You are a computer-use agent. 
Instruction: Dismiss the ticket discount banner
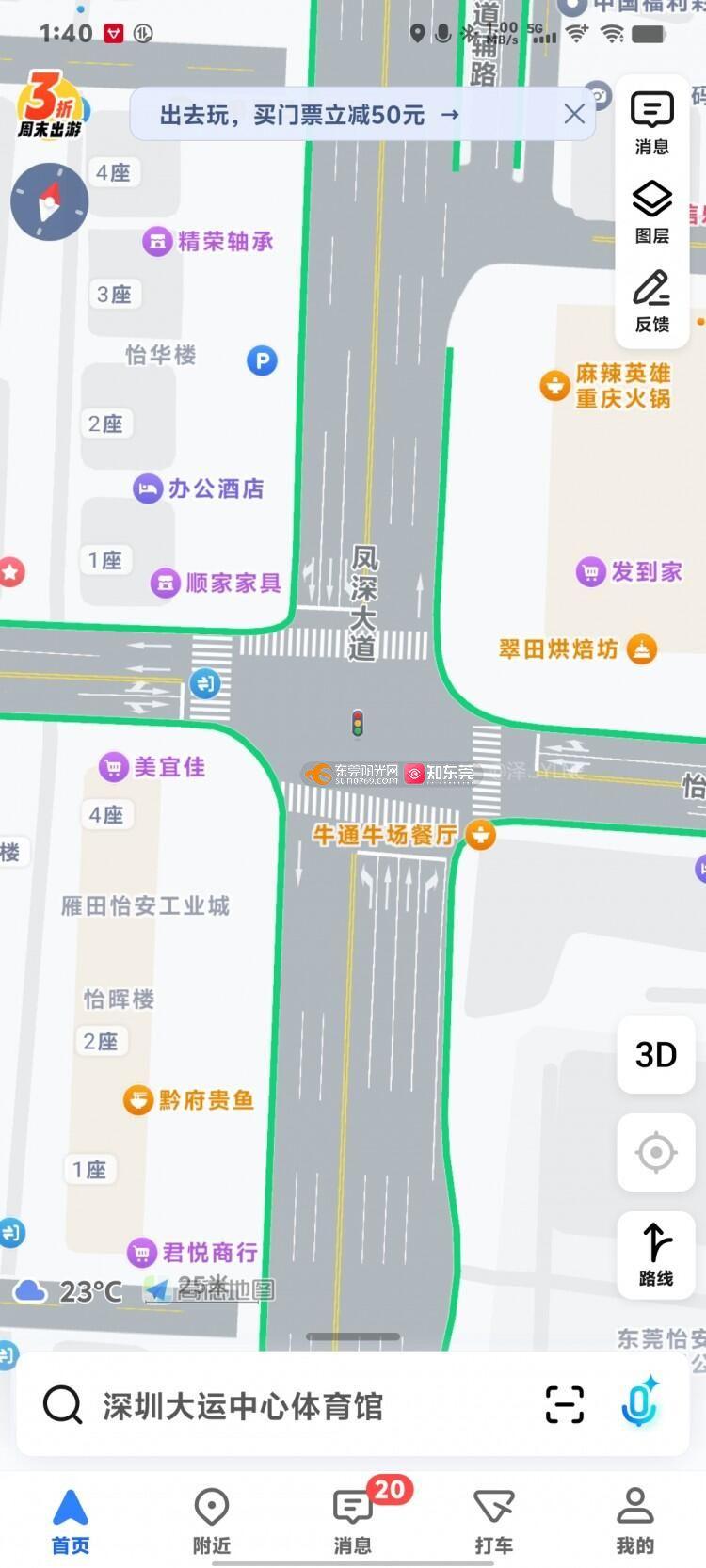coord(573,115)
